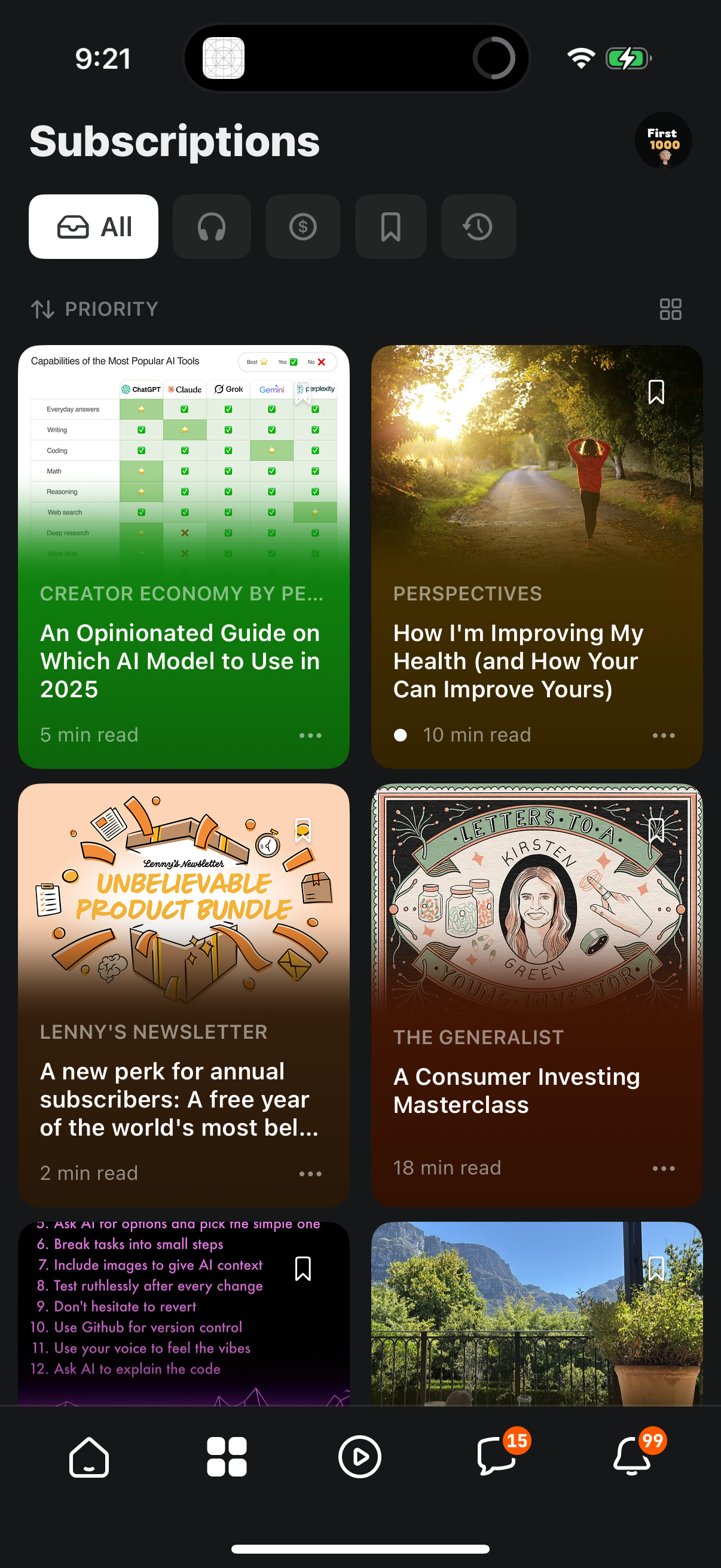Image resolution: width=721 pixels, height=1568 pixels.
Task: Open the recently read history filter
Action: 478,227
